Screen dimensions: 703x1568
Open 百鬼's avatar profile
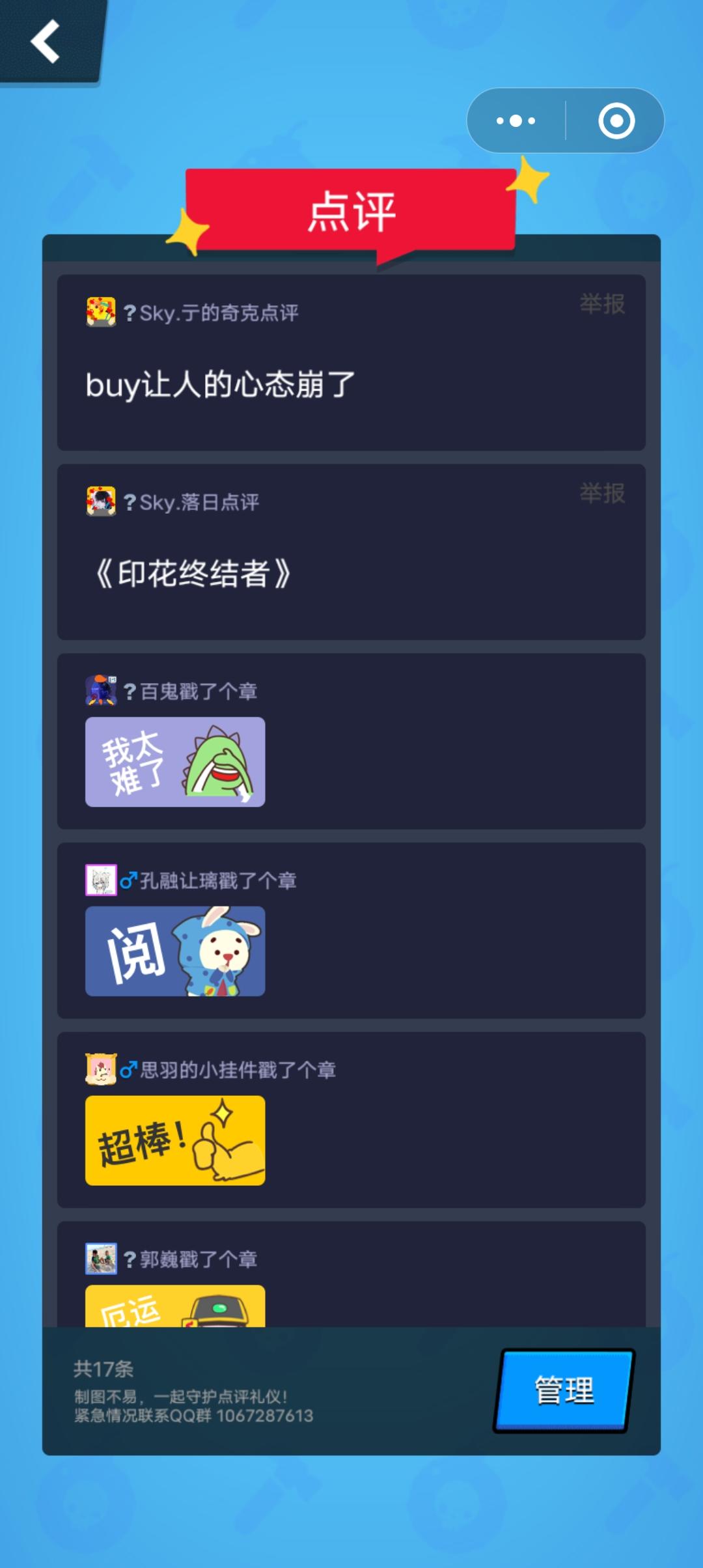coord(101,690)
